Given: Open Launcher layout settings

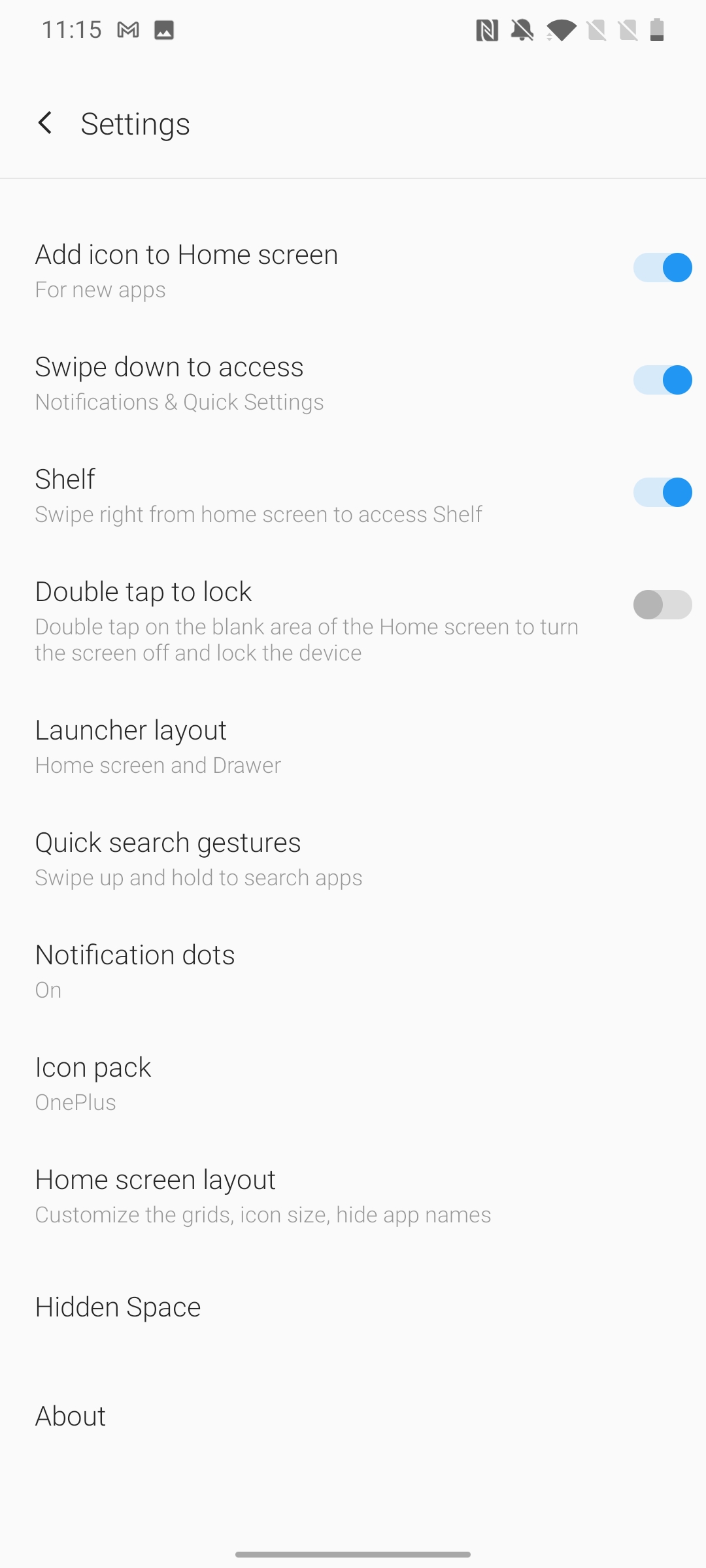Looking at the screenshot, I should [353, 746].
